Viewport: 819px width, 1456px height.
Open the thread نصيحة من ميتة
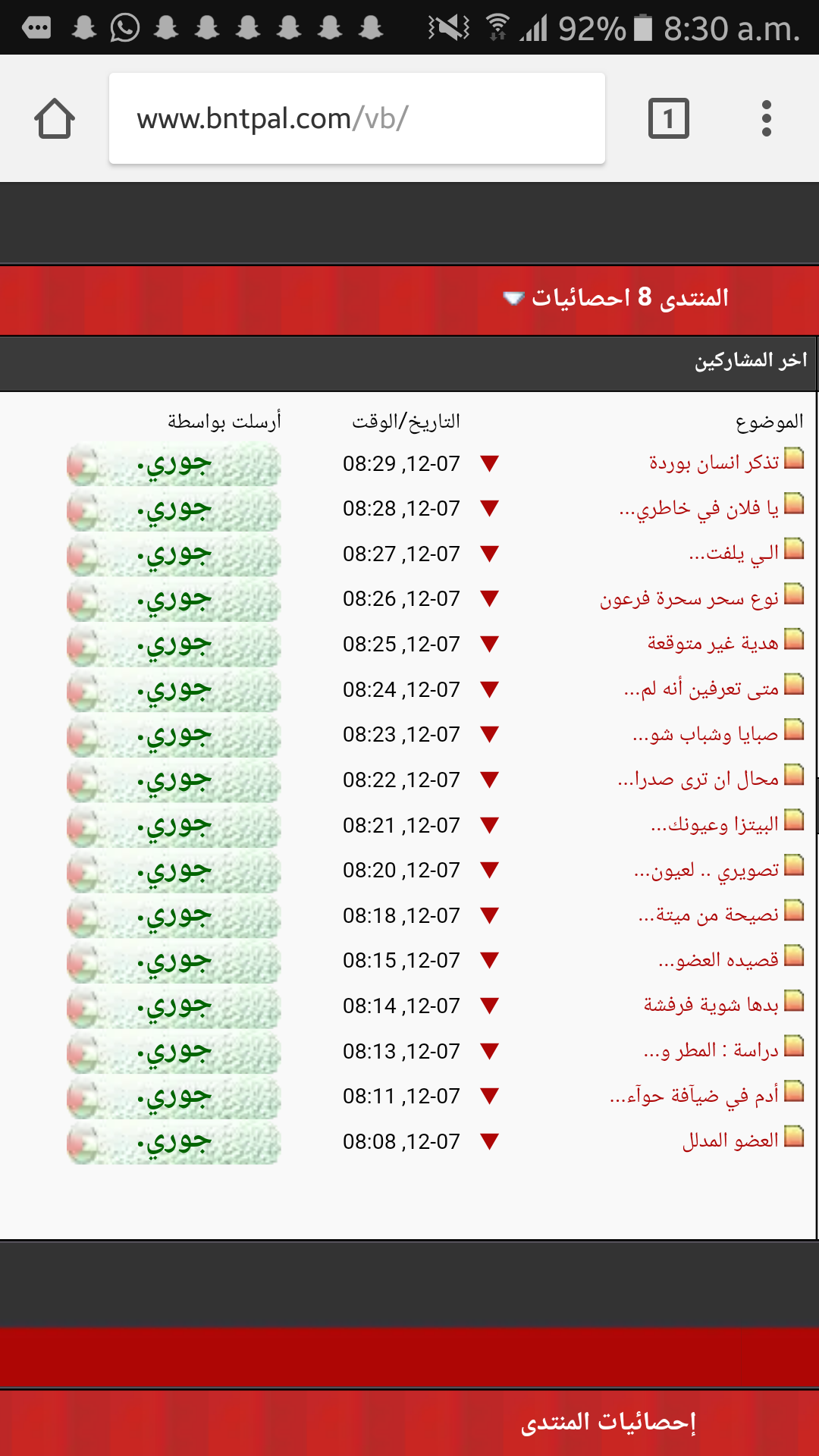pyautogui.click(x=708, y=915)
